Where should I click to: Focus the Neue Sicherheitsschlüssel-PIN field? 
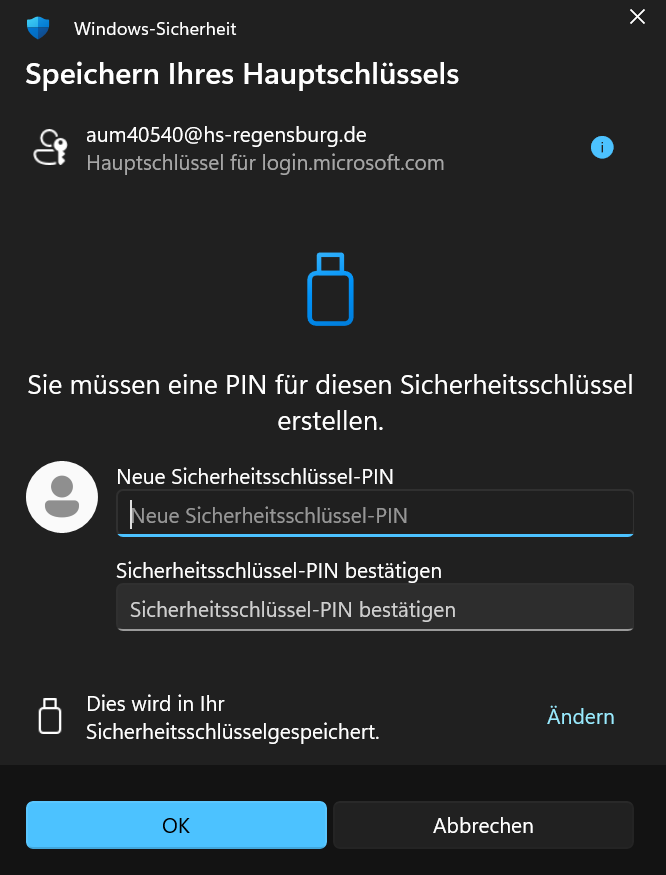point(375,515)
